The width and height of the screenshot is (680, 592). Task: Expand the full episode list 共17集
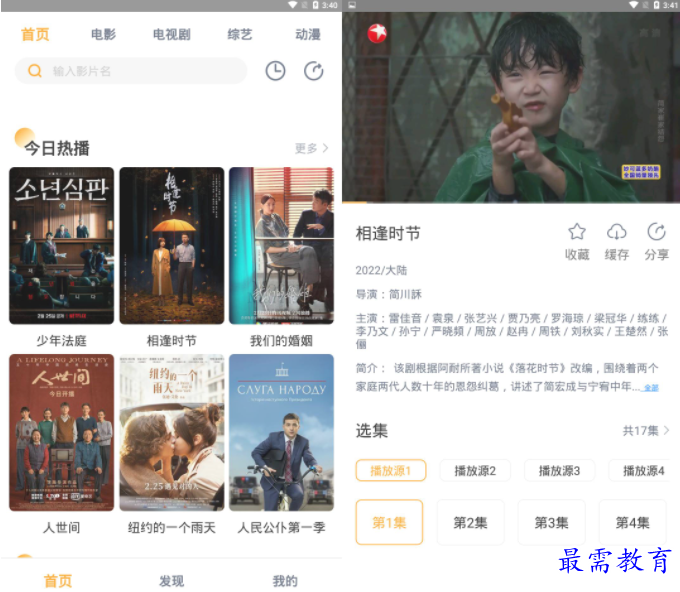(645, 431)
